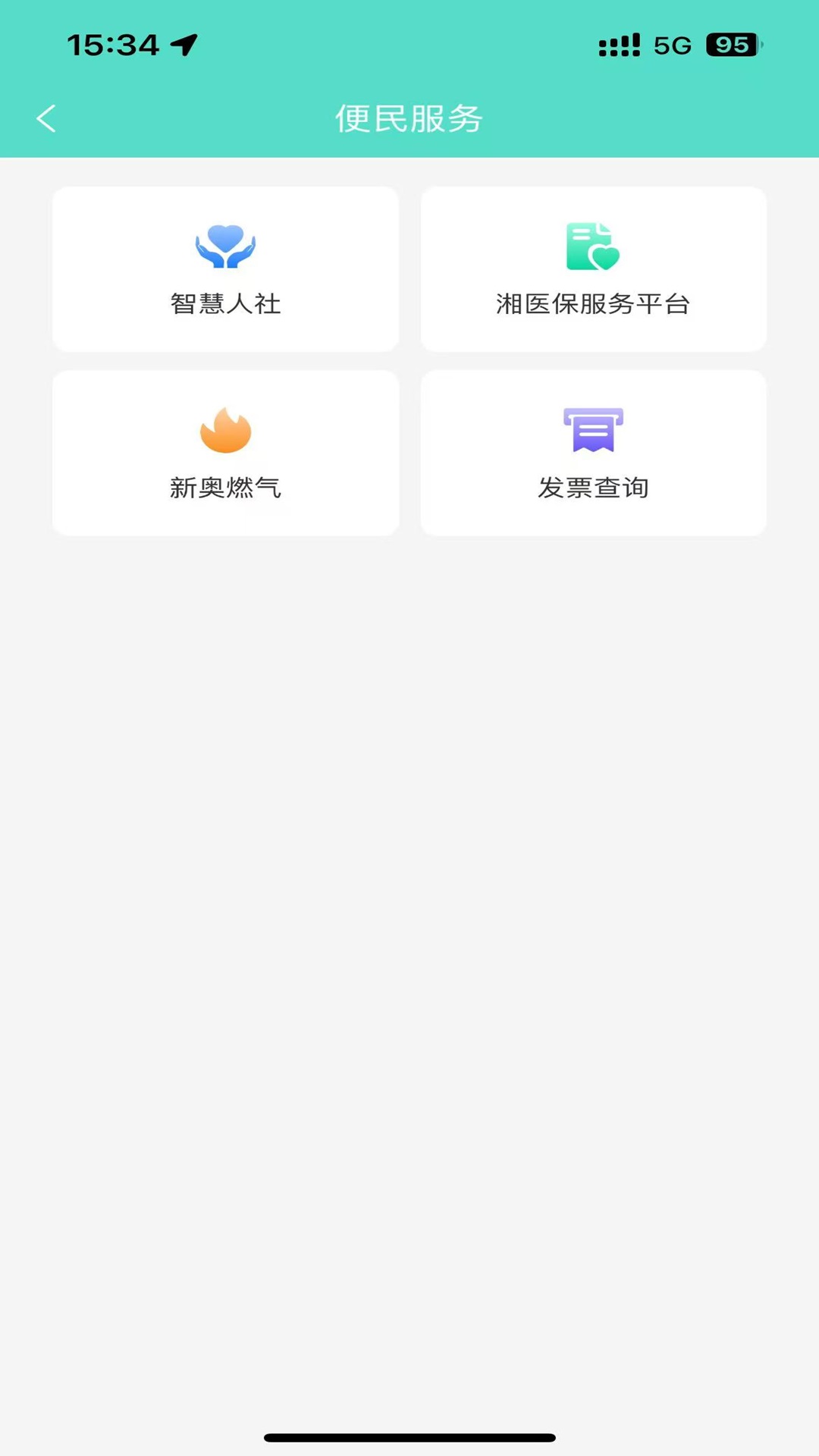
Task: Select the 便民服务 page title
Action: pyautogui.click(x=409, y=118)
